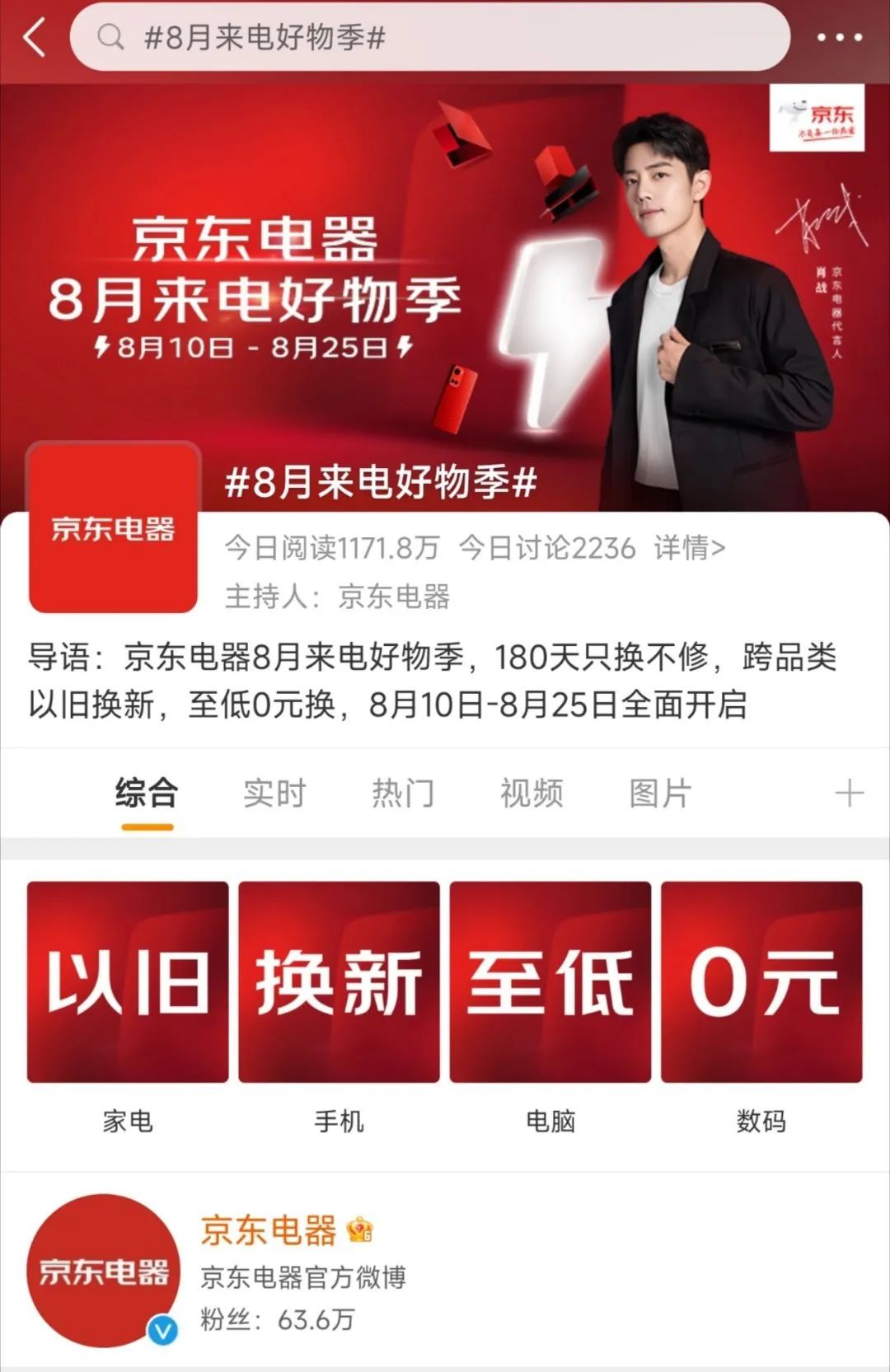Open the 热门 tab
890x1372 pixels.
click(x=403, y=793)
